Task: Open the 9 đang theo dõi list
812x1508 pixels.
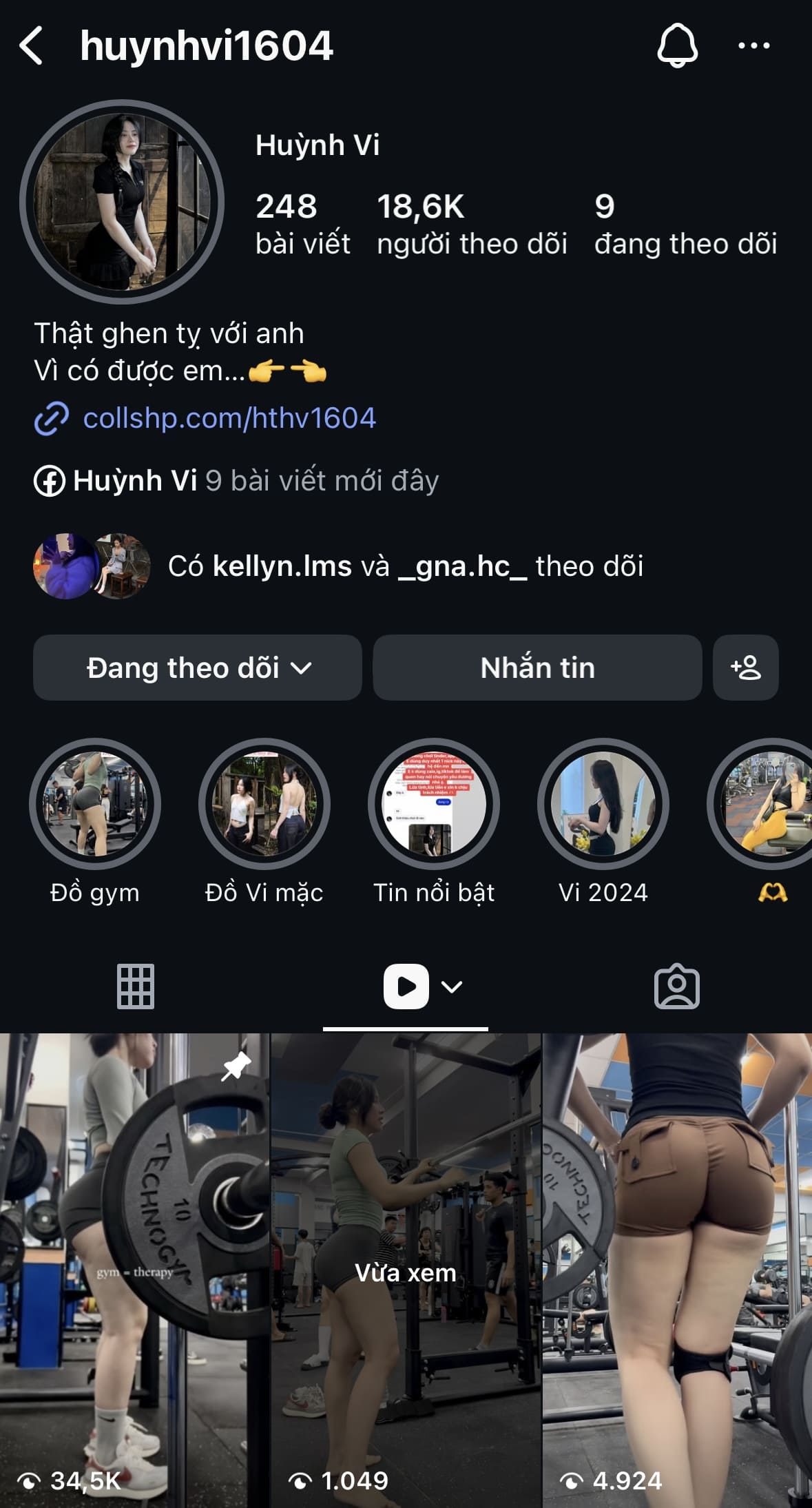Action: (685, 225)
